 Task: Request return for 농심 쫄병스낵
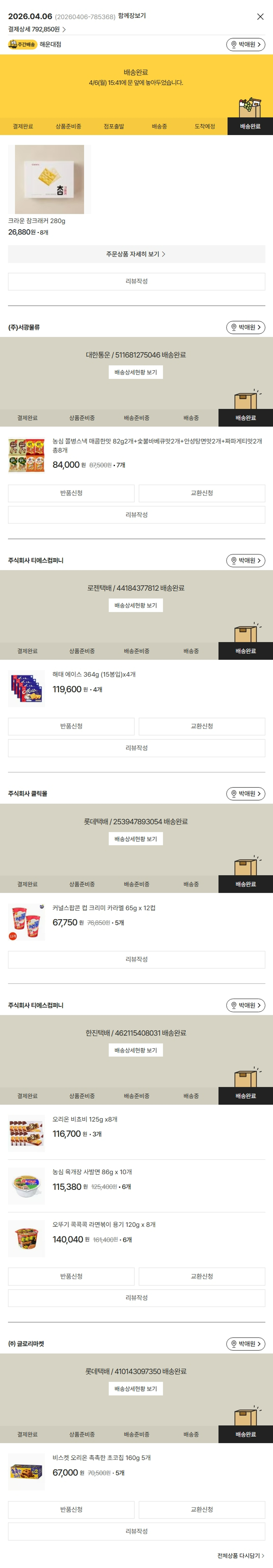pyautogui.click(x=71, y=493)
